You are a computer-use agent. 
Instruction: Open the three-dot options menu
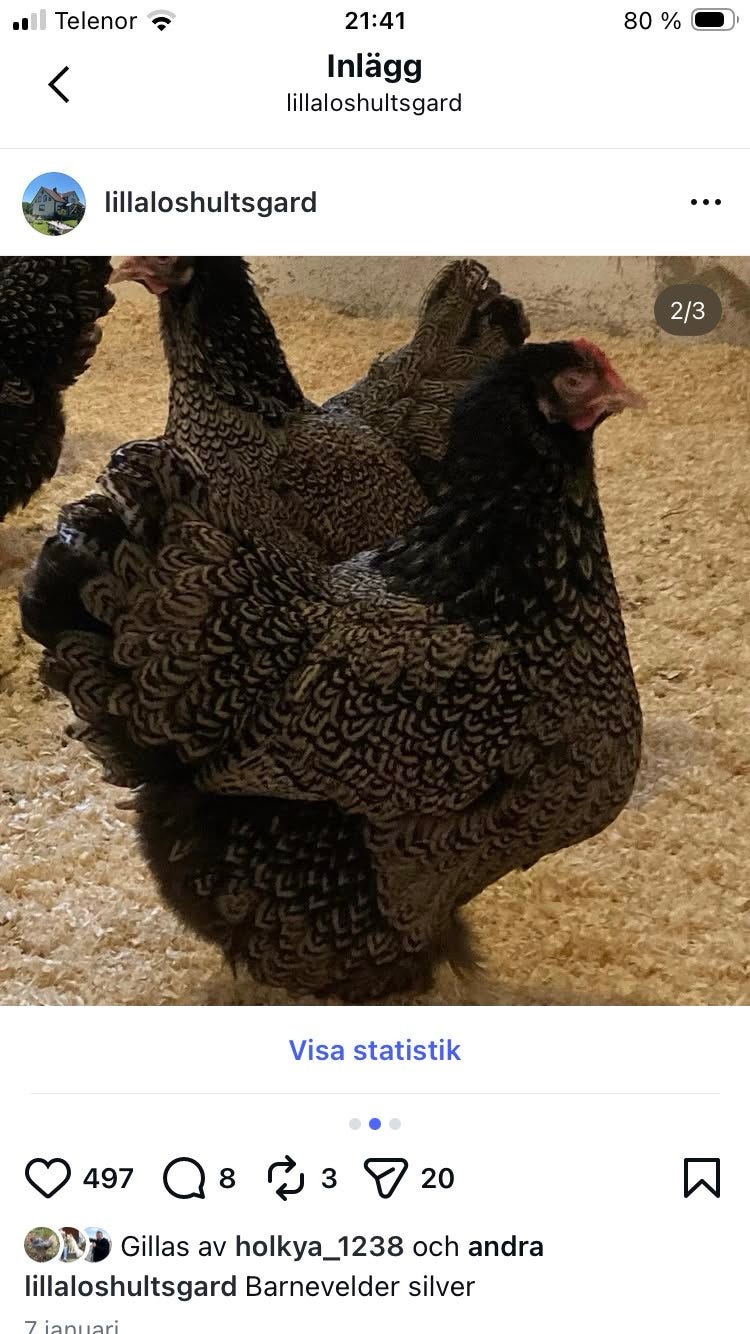[705, 202]
